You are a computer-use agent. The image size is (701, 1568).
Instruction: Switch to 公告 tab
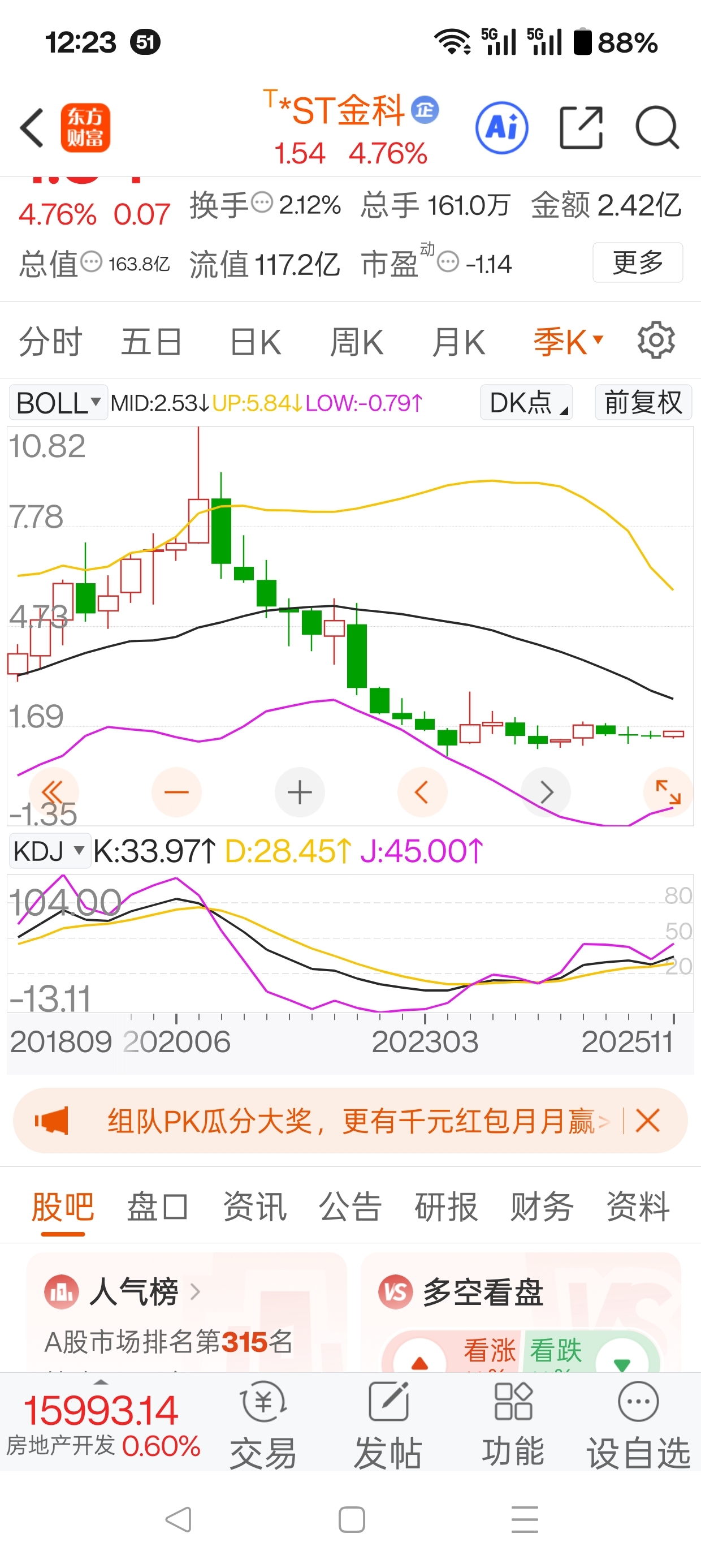coord(350,1207)
